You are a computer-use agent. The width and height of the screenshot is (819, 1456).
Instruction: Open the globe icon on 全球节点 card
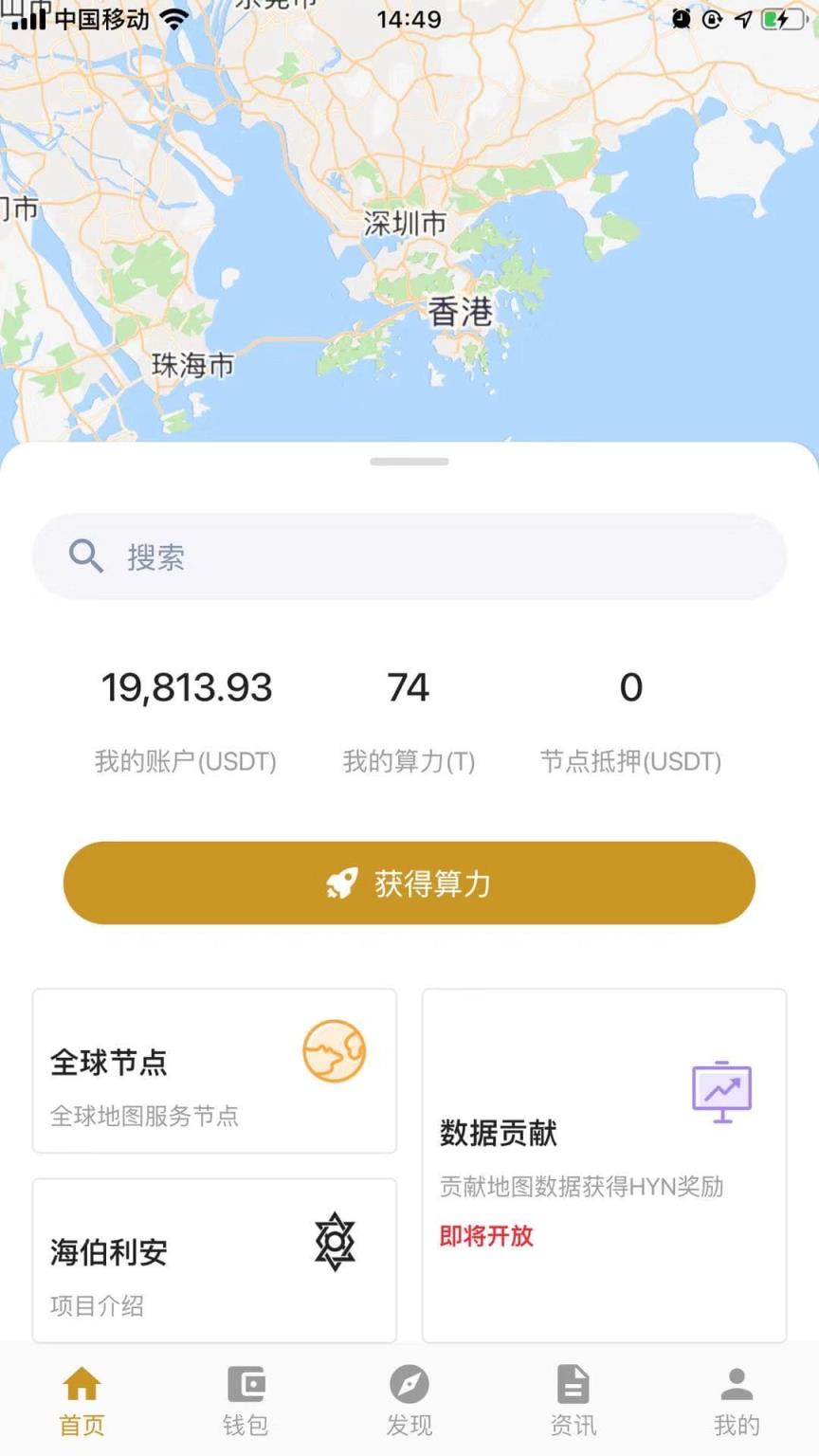pos(336,1050)
